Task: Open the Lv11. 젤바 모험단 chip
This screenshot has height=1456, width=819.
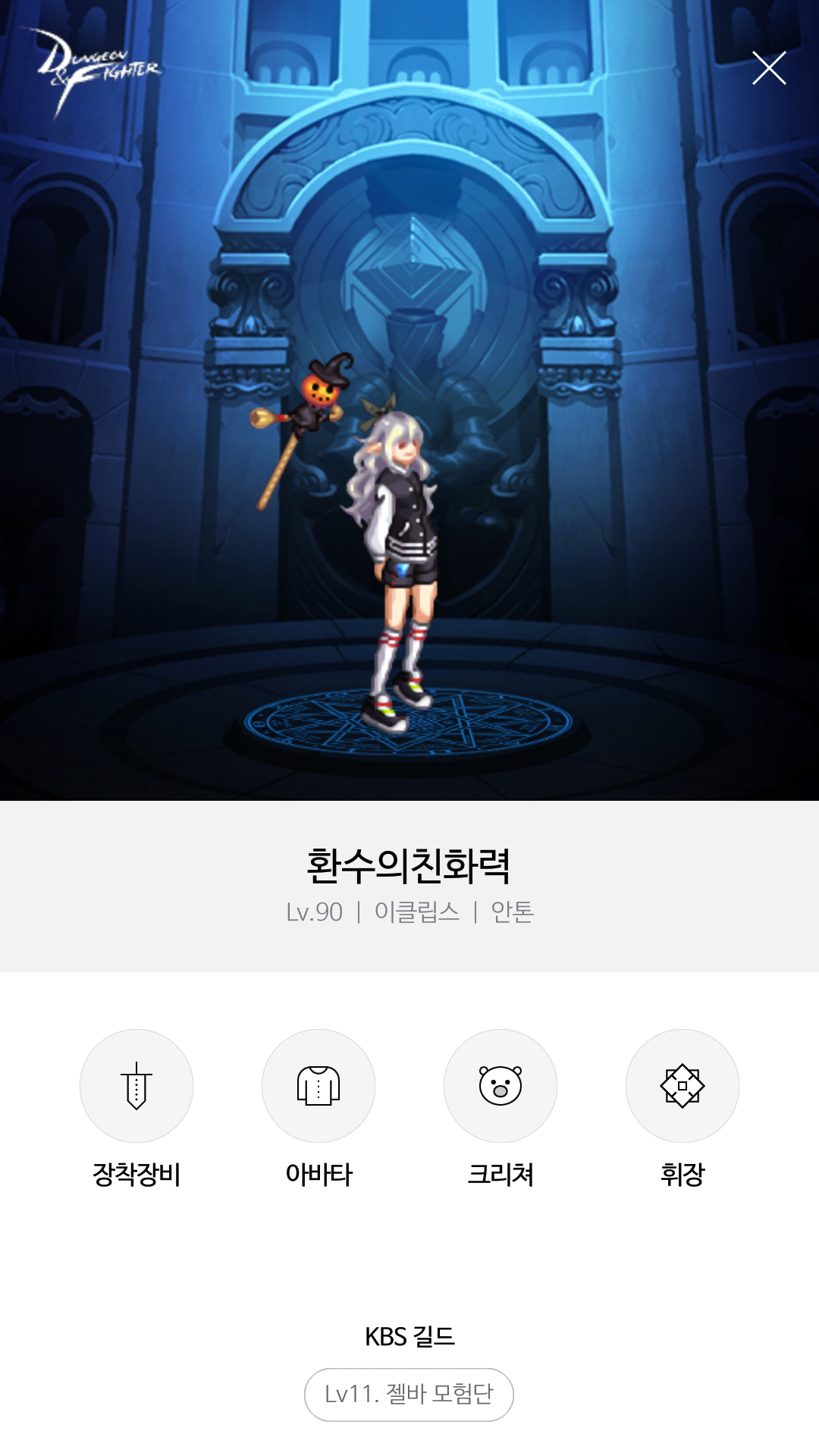Action: point(409,1395)
